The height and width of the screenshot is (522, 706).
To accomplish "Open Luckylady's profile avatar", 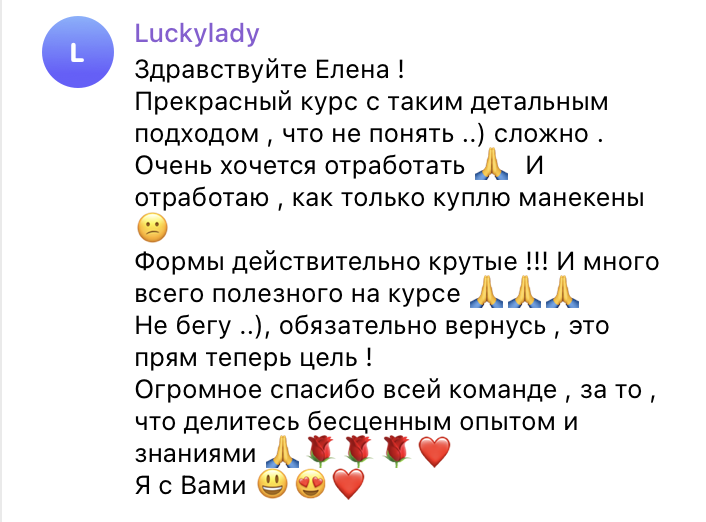I will tap(78, 52).
